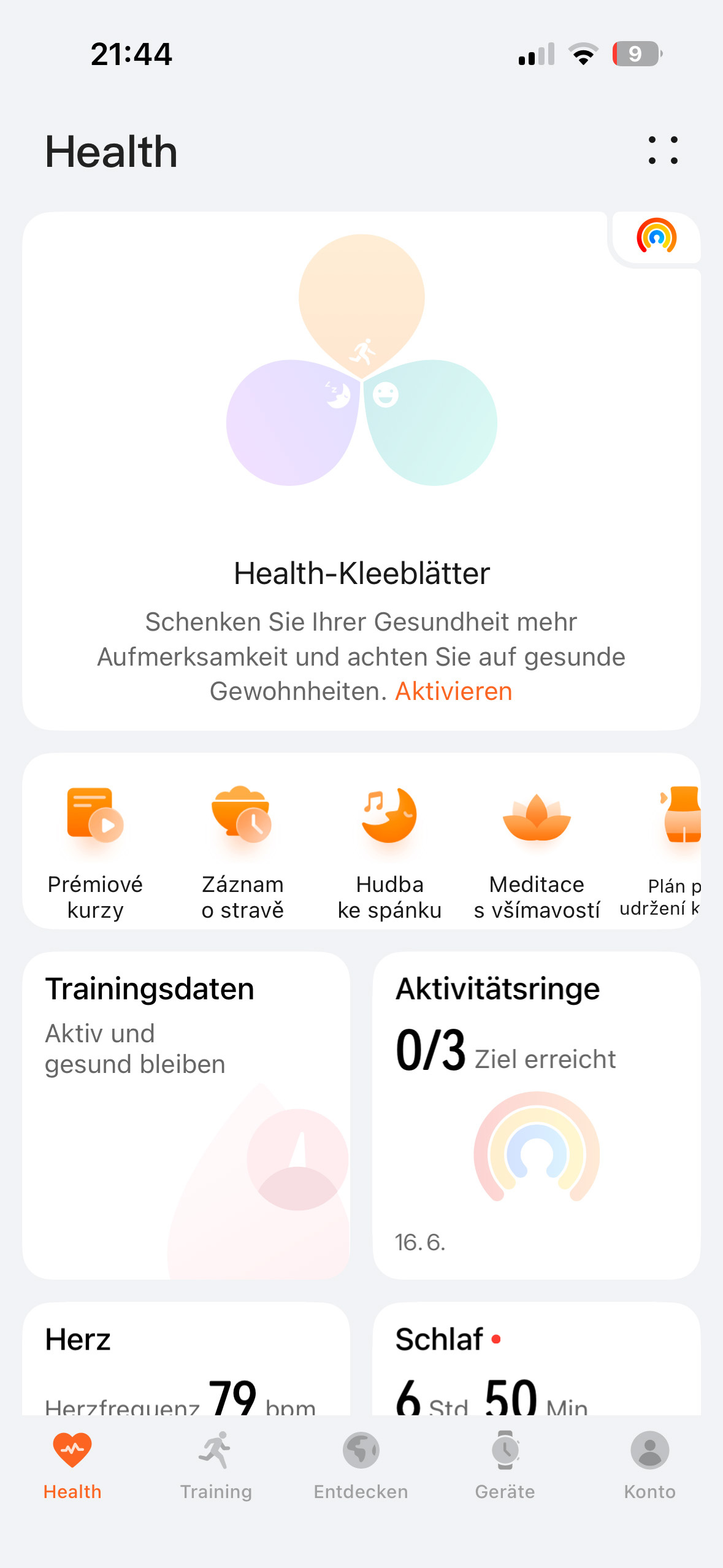Screen dimensions: 723x1568
Task: Open the four-dot menu next to Health
Action: tap(663, 150)
